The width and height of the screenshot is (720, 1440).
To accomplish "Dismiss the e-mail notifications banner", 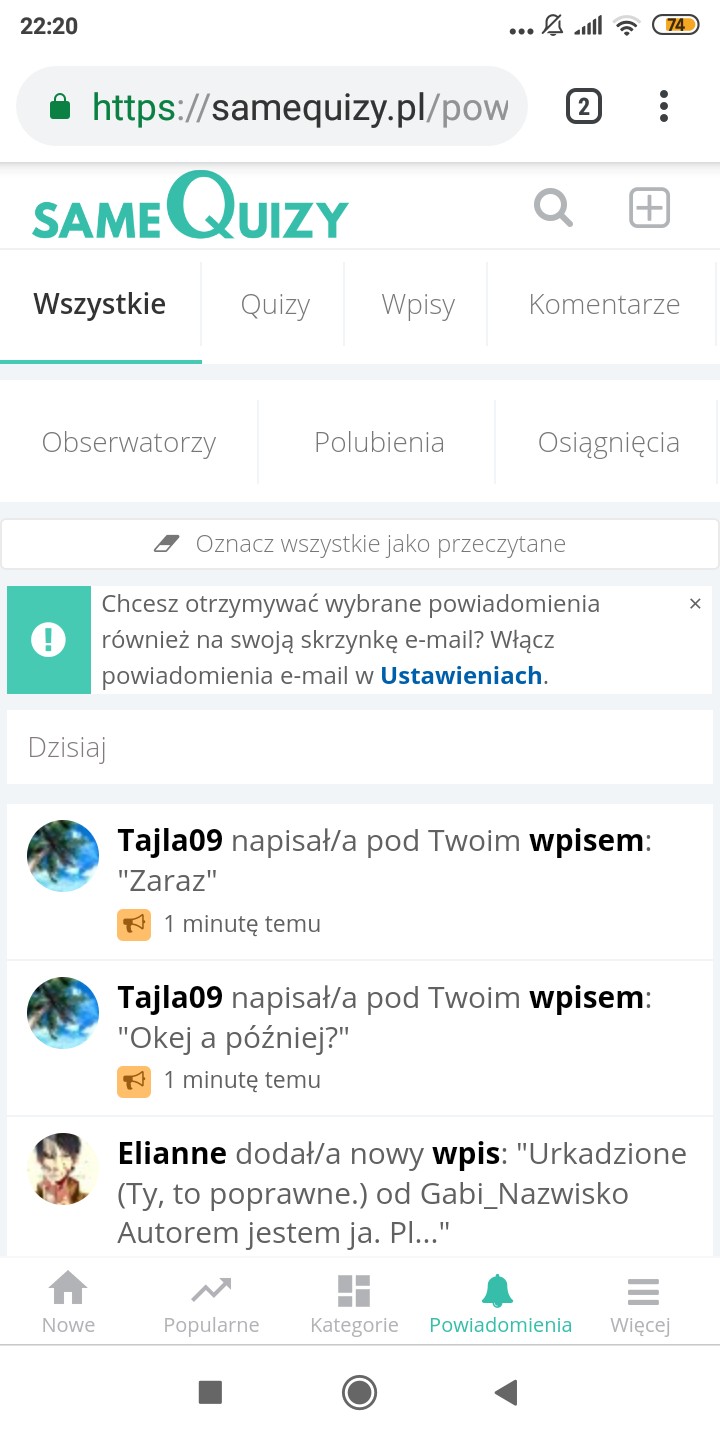I will coord(695,604).
